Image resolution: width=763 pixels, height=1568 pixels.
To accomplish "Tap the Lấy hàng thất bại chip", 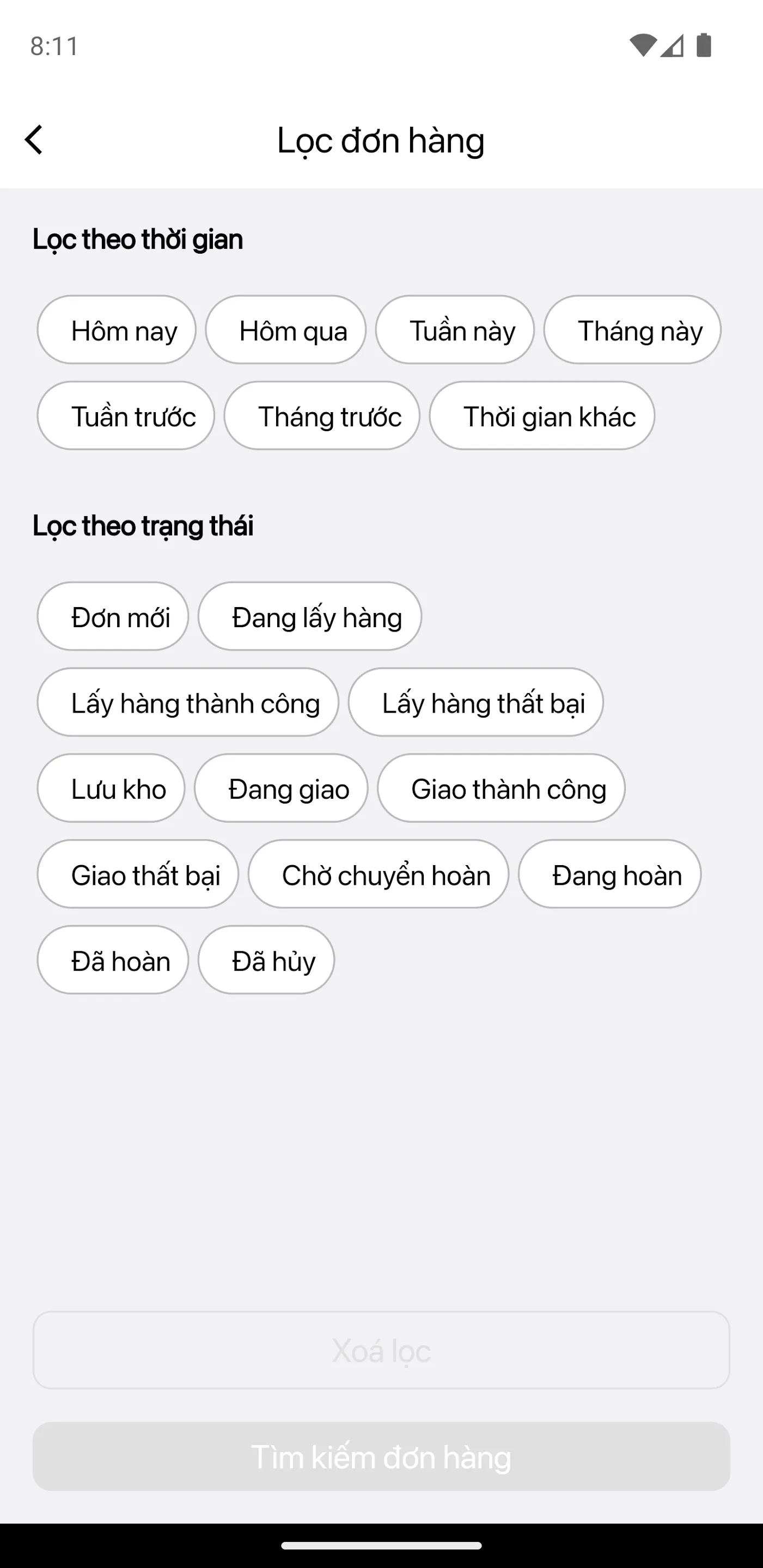I will click(475, 702).
